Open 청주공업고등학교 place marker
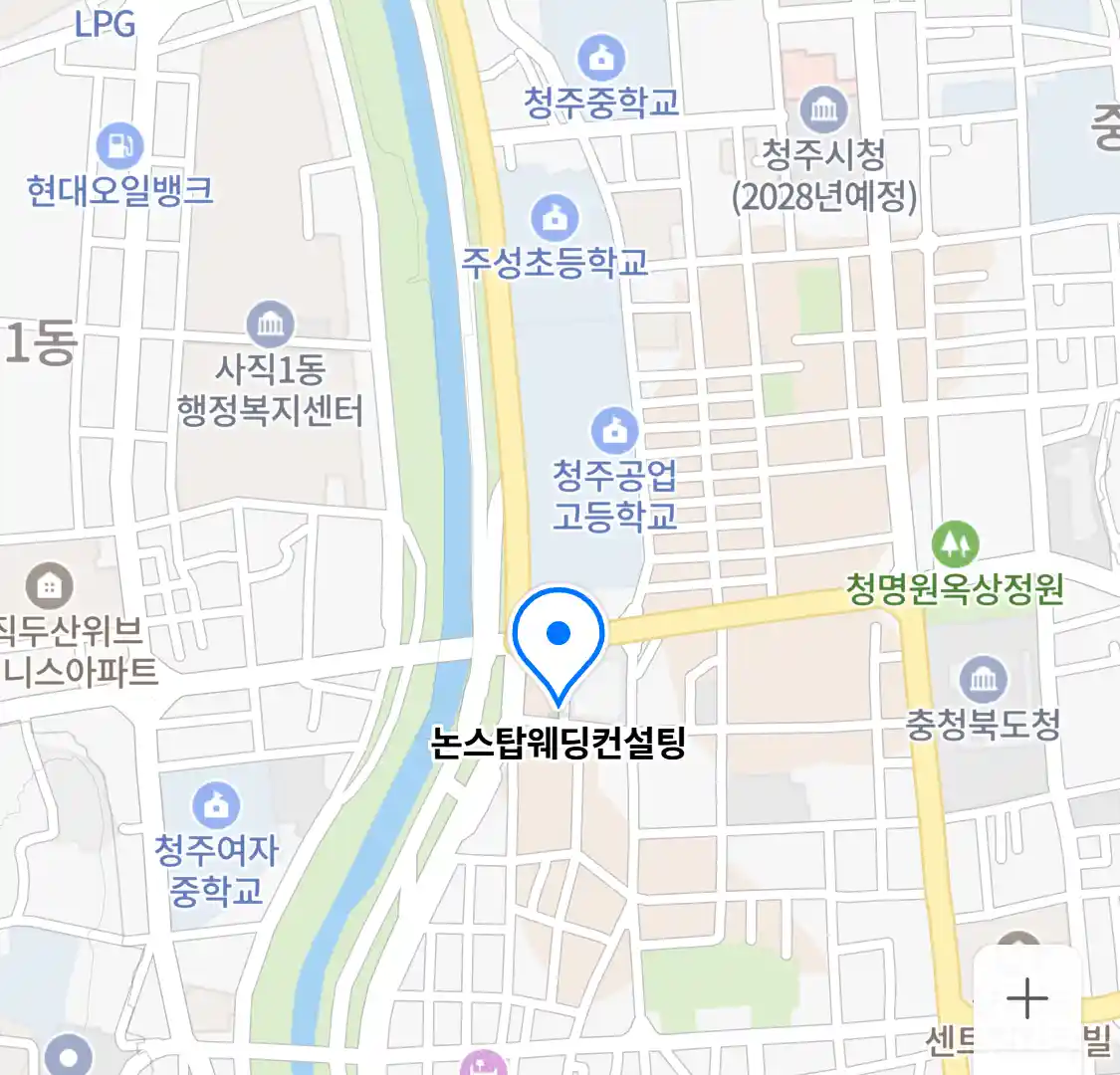The image size is (1120, 1075). [x=615, y=431]
